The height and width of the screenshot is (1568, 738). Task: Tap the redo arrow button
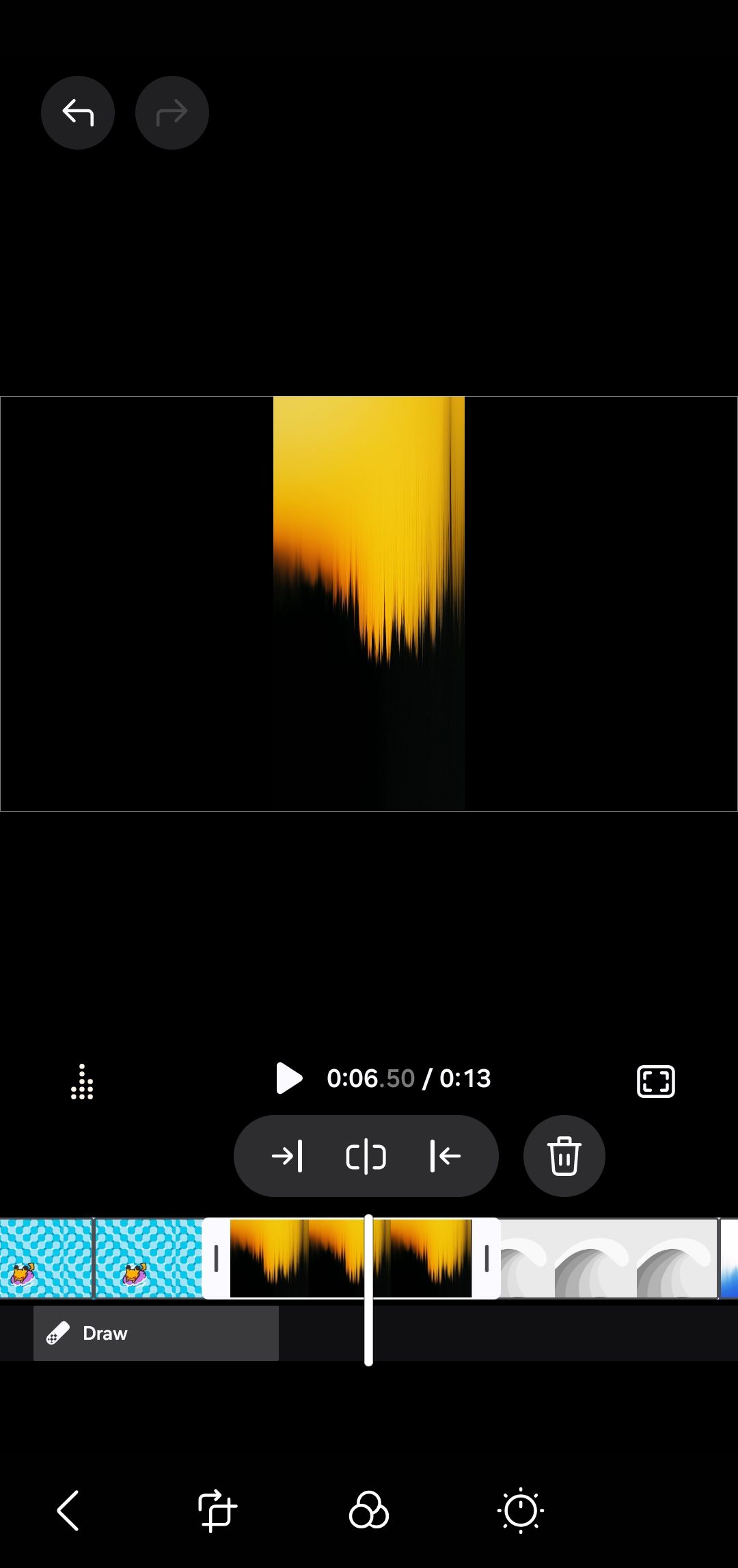[x=172, y=113]
